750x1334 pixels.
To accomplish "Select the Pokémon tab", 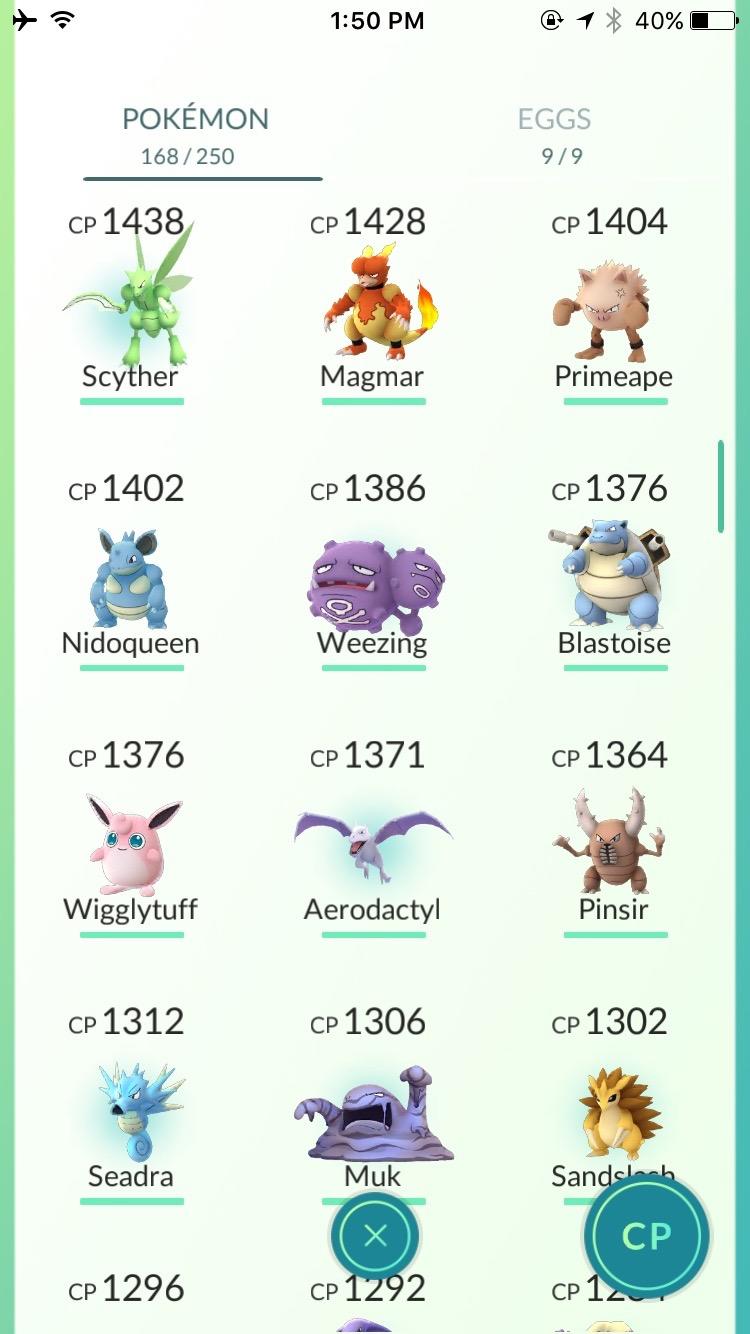I will 195,135.
